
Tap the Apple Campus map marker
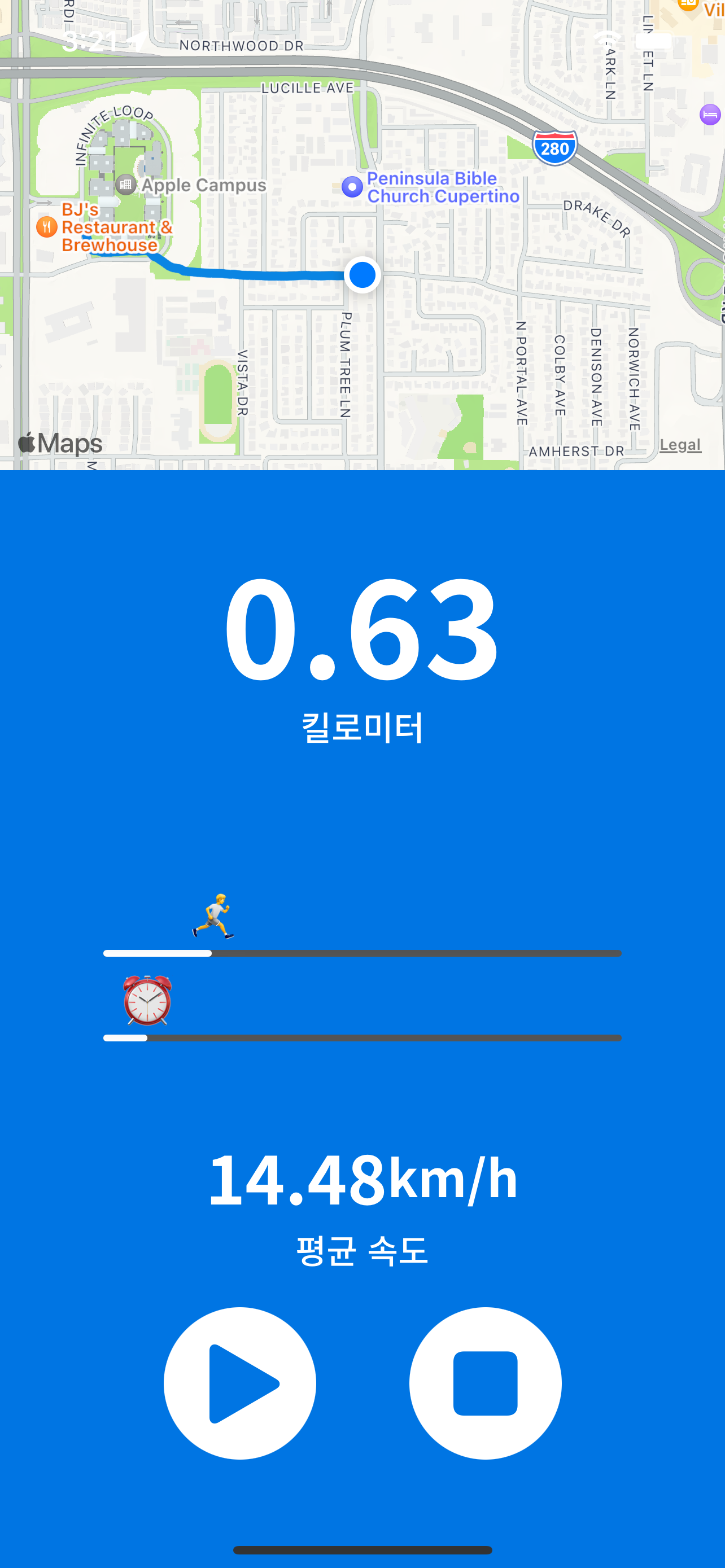(126, 185)
